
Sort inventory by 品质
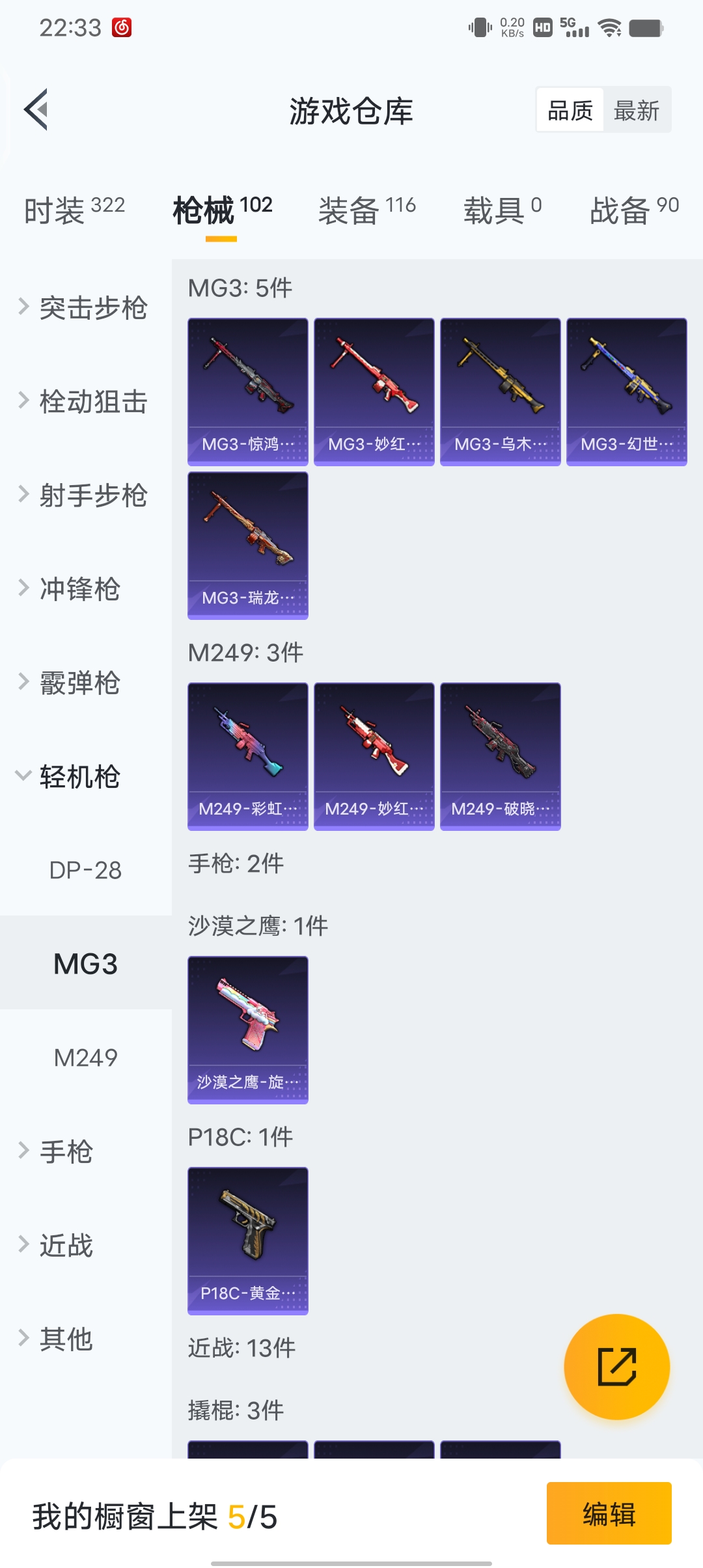coord(570,111)
